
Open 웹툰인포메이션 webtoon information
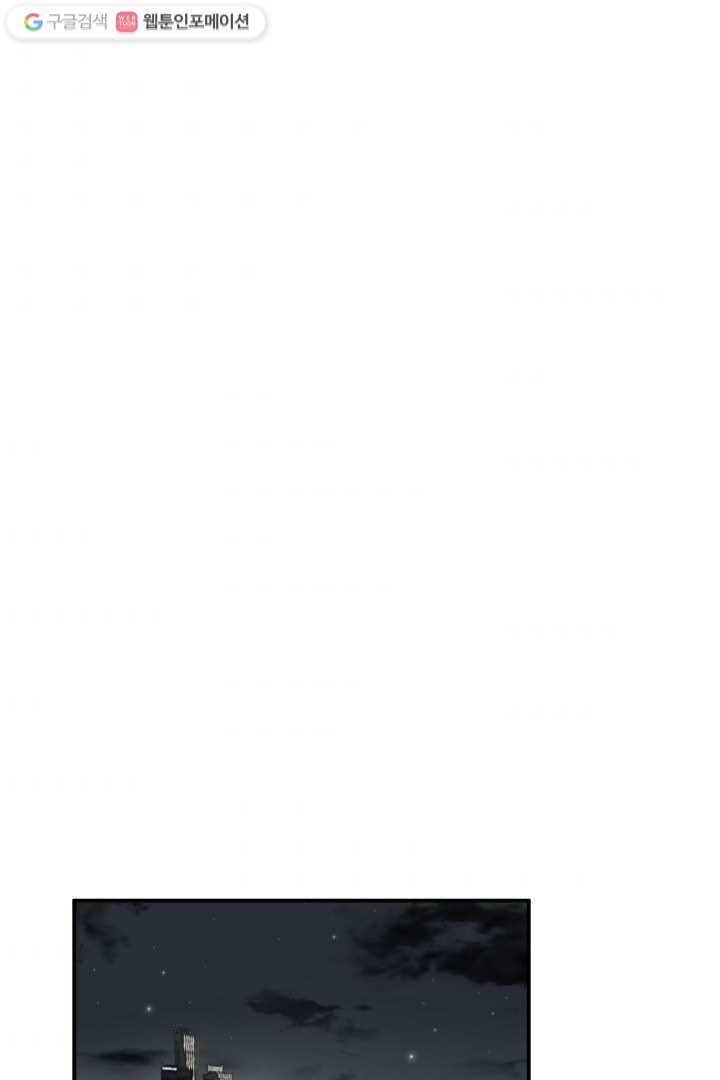[x=184, y=22]
